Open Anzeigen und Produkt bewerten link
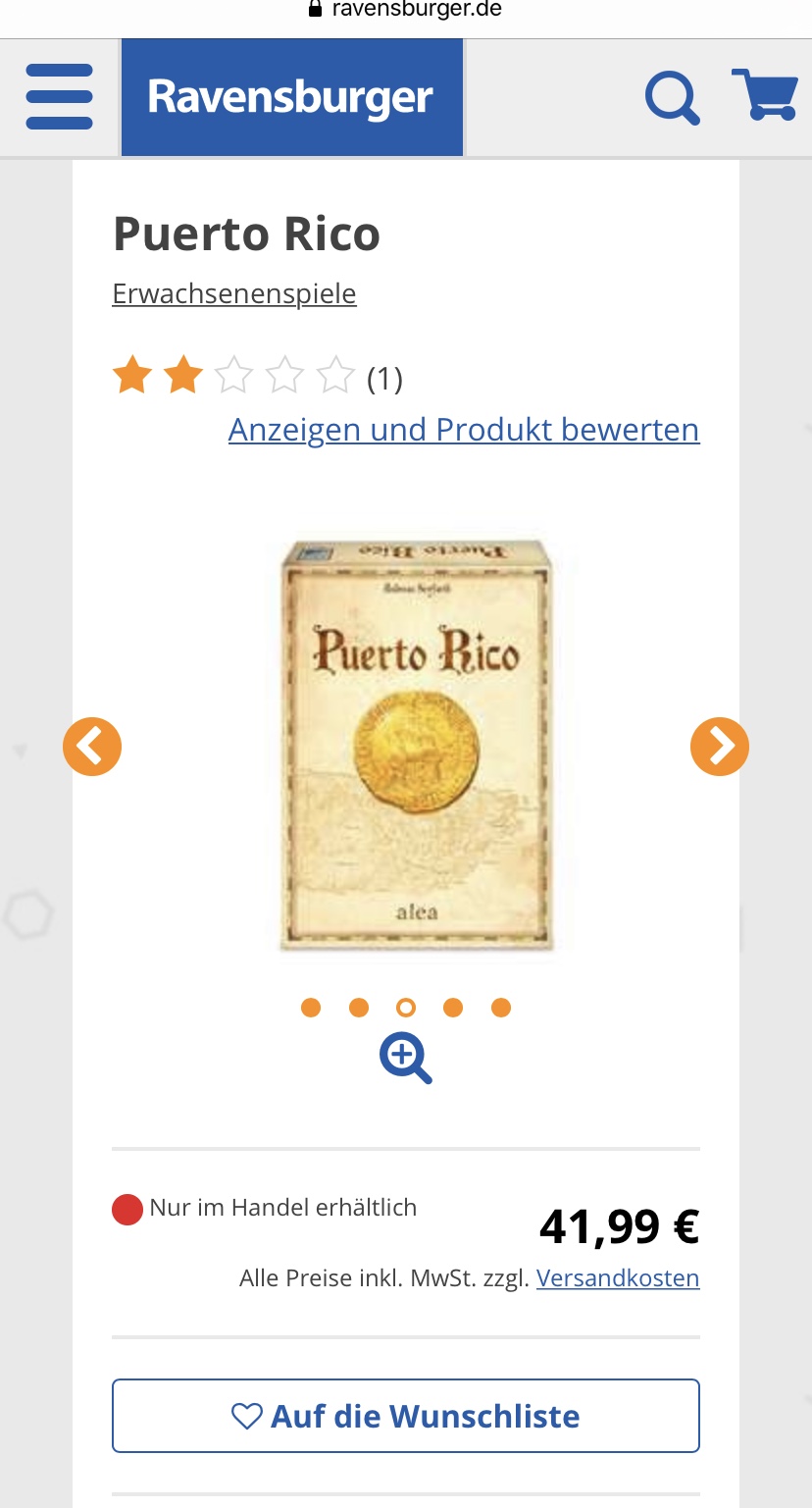This screenshot has width=812, height=1508. (x=464, y=430)
